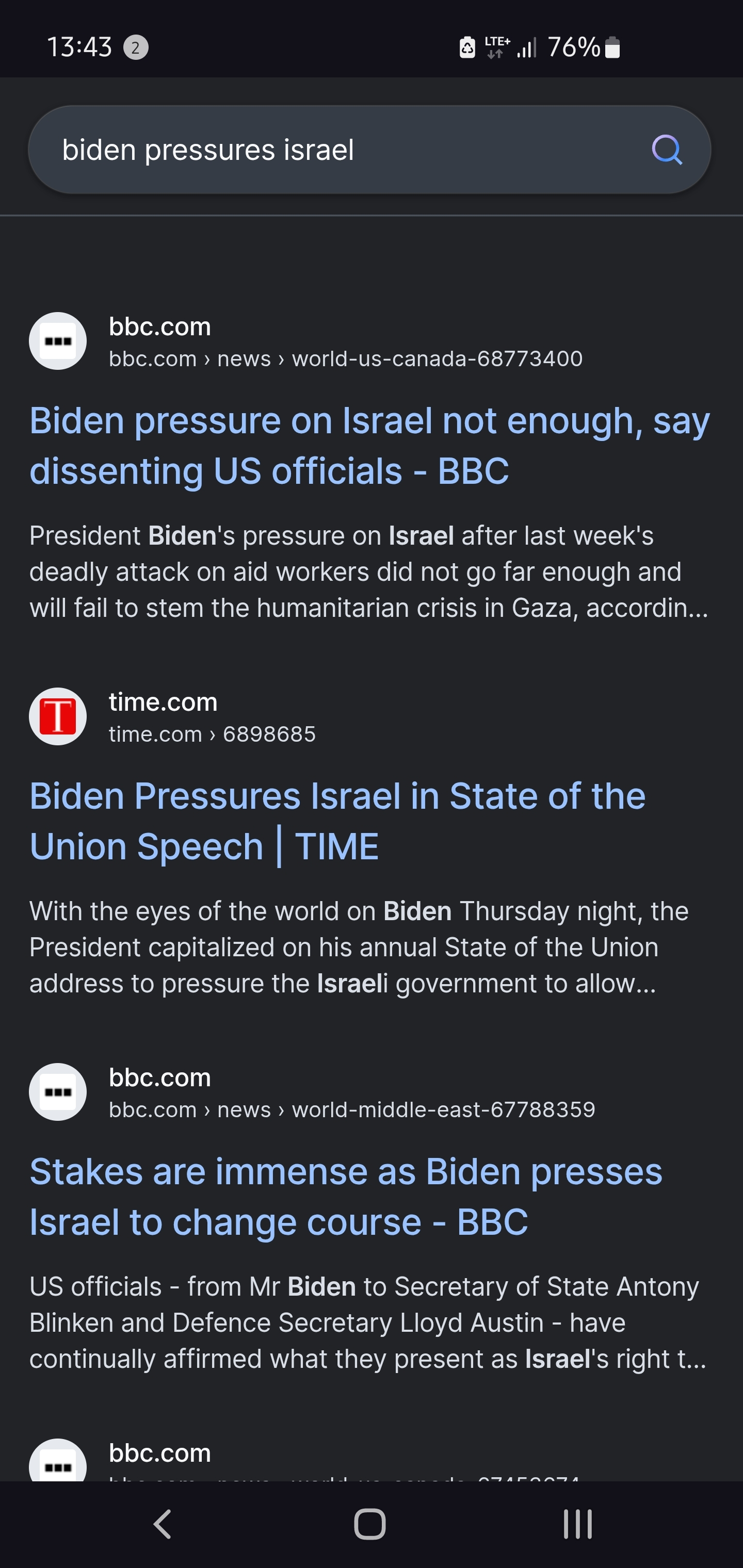Open recent apps from the navigation bar
Image resolution: width=743 pixels, height=1568 pixels.
point(577,1525)
